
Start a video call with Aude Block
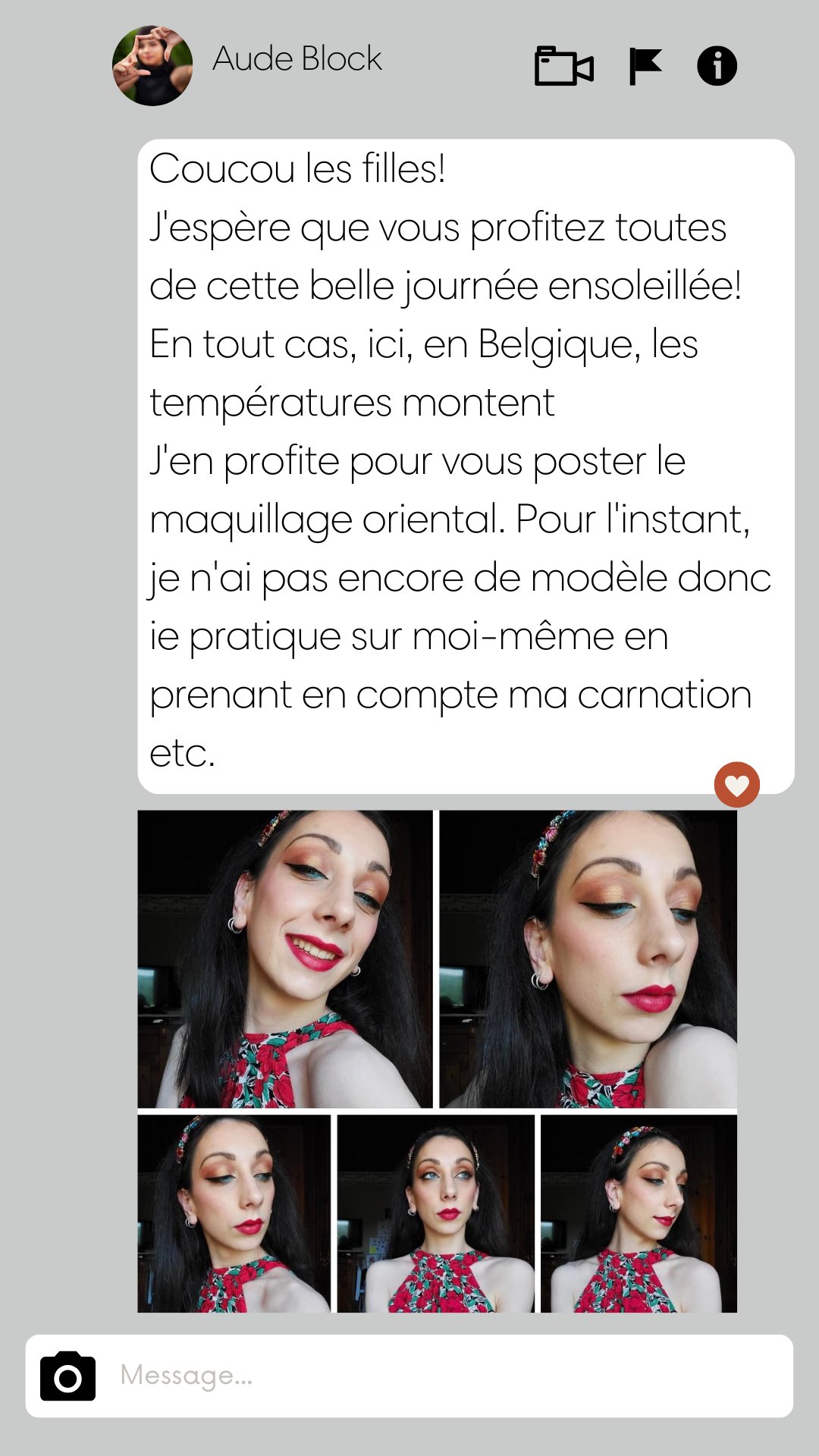[x=563, y=66]
